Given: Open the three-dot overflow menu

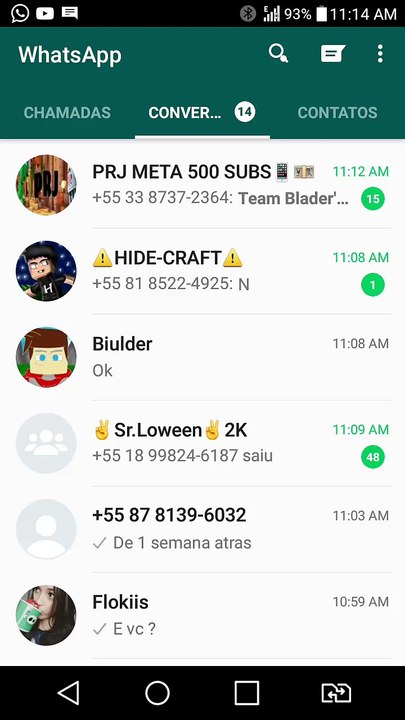Looking at the screenshot, I should click(x=380, y=54).
